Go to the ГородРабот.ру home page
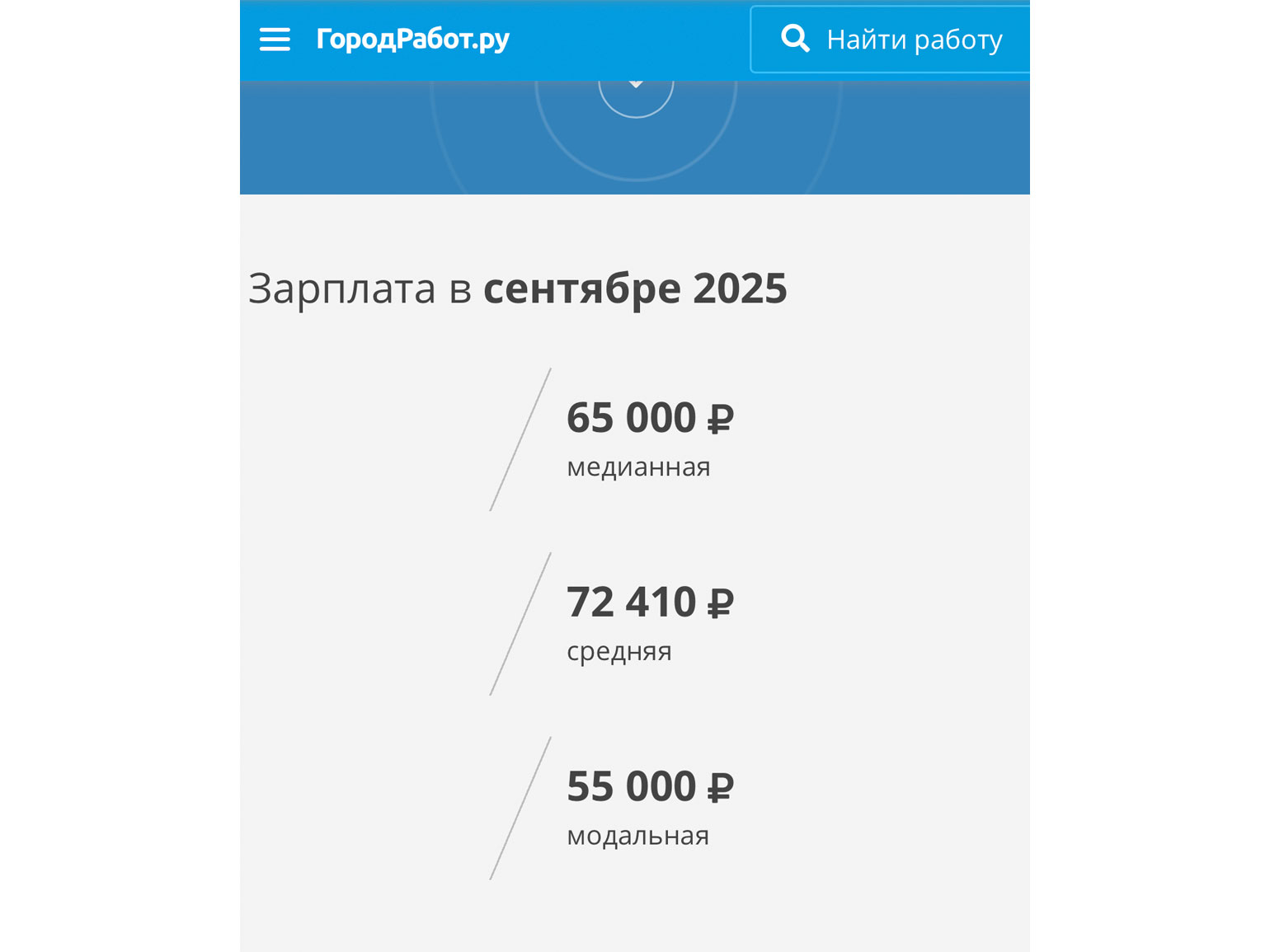The image size is (1270, 952). [412, 39]
